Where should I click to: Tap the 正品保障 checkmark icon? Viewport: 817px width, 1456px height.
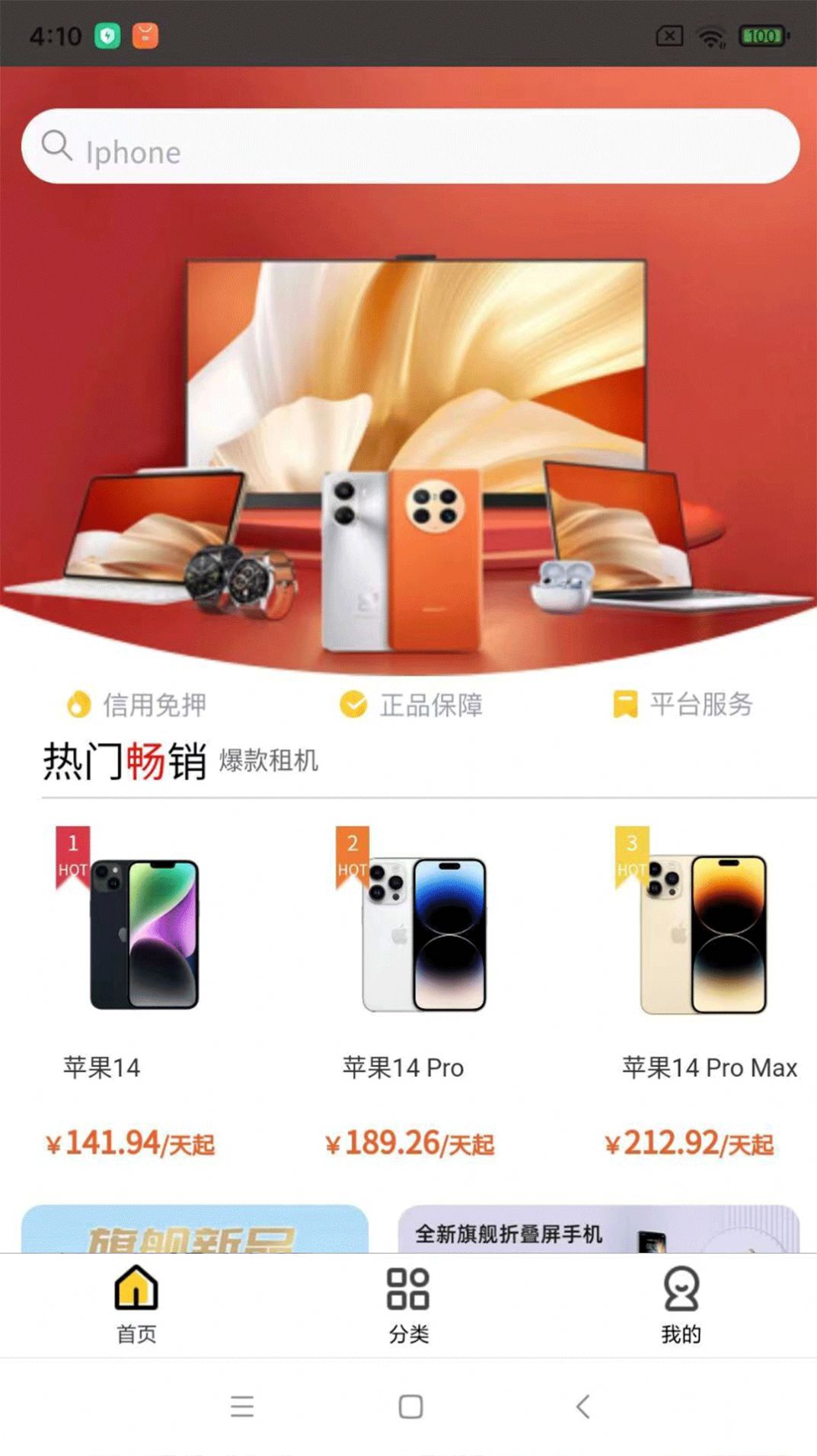354,705
